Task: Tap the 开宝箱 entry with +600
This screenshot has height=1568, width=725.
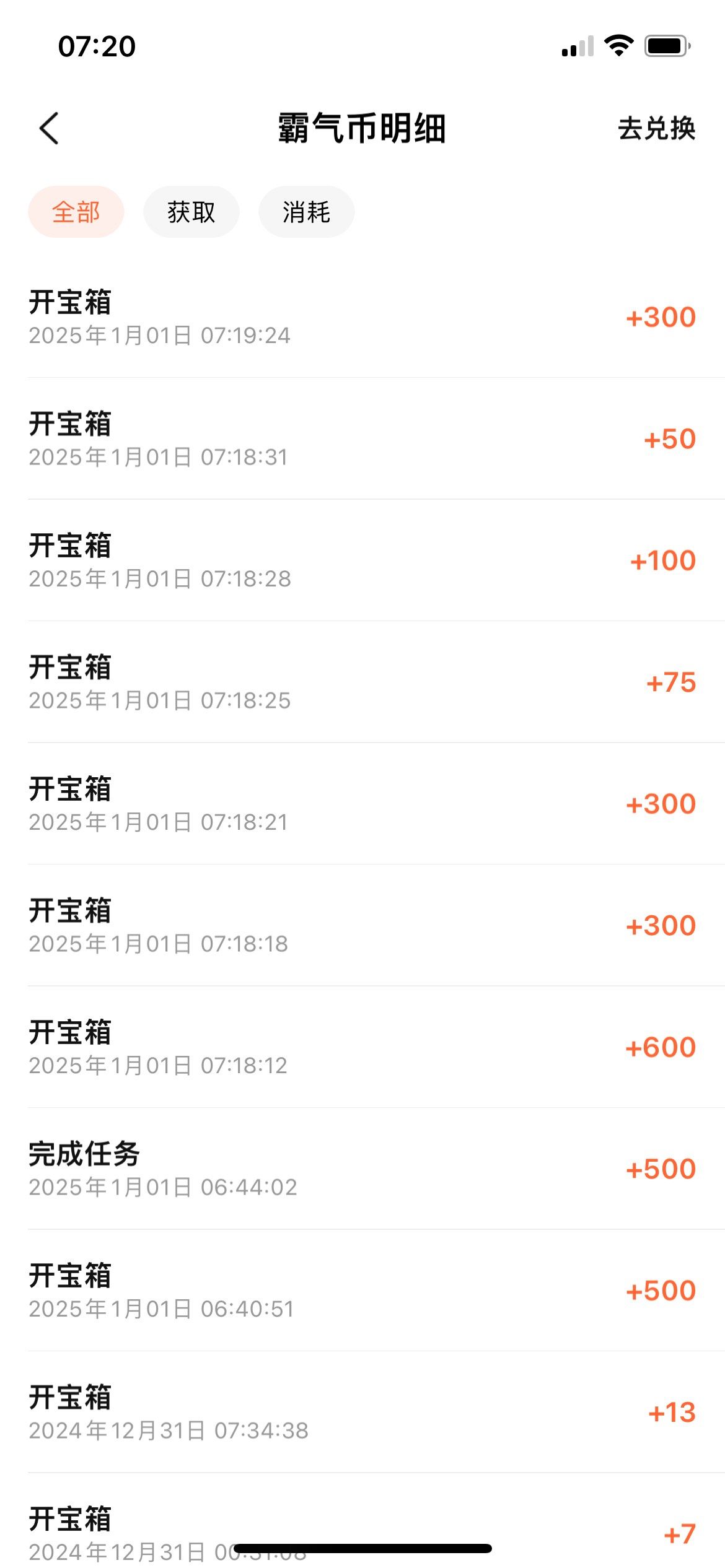Action: point(362,1047)
